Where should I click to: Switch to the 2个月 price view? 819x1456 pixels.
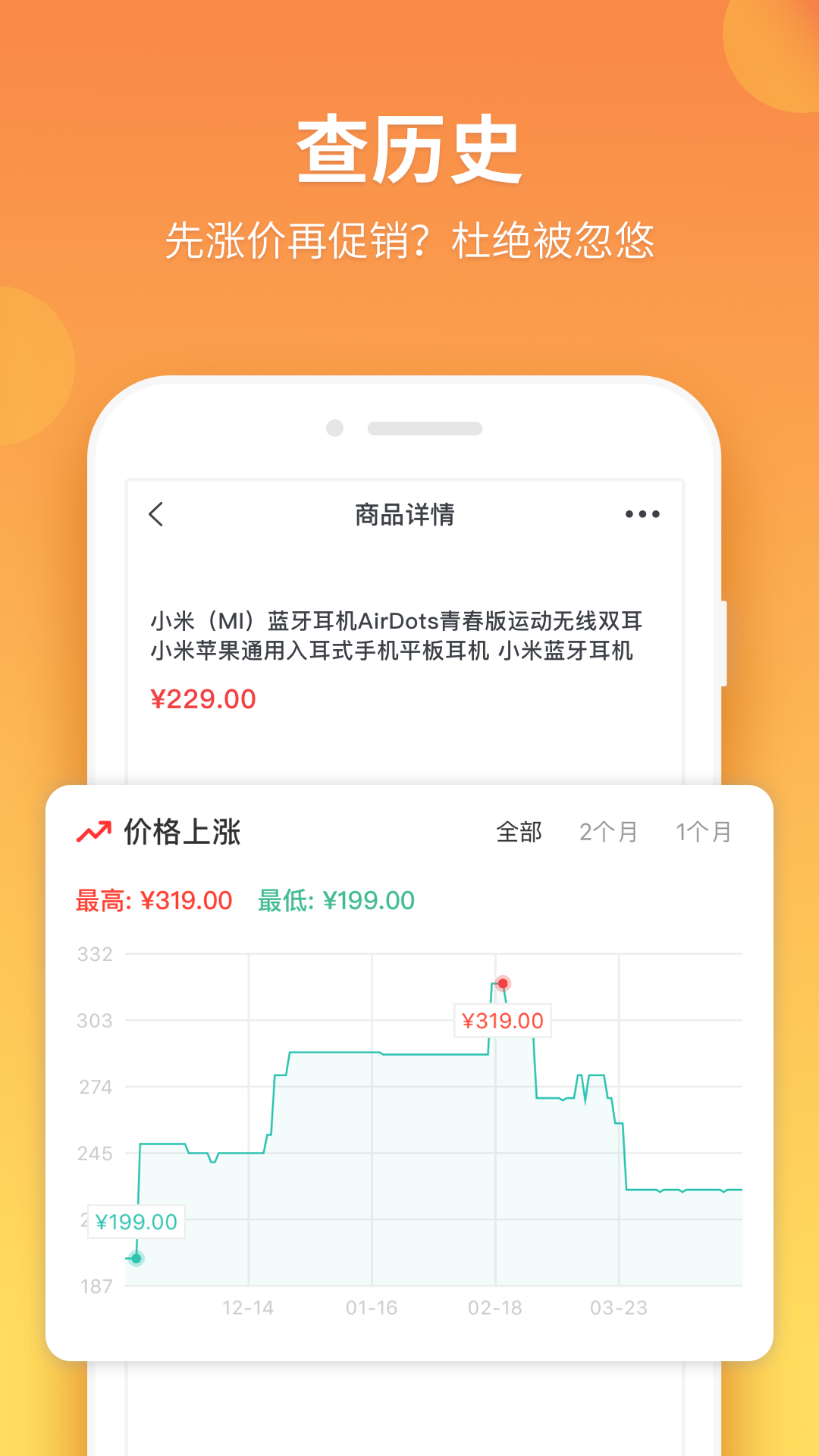coord(610,832)
